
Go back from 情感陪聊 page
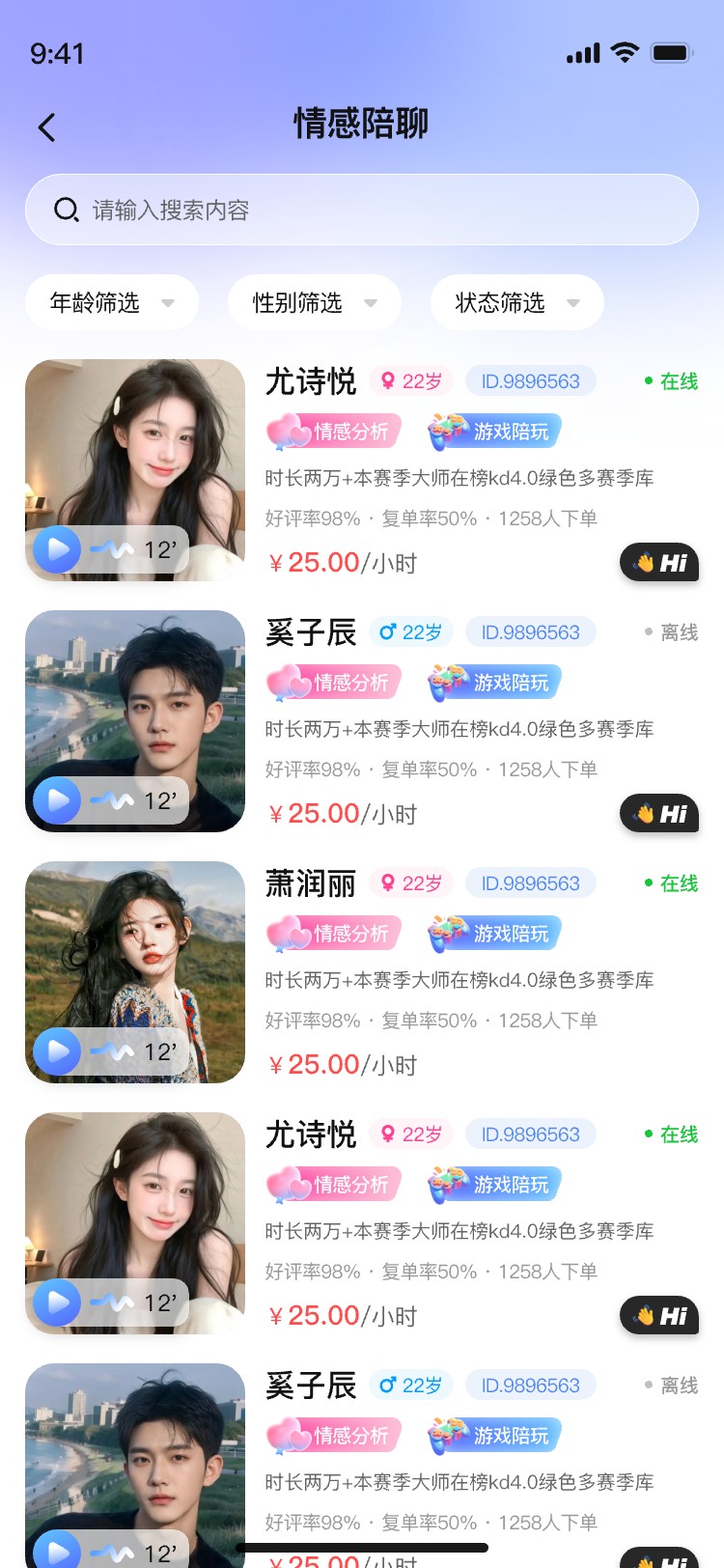click(46, 127)
